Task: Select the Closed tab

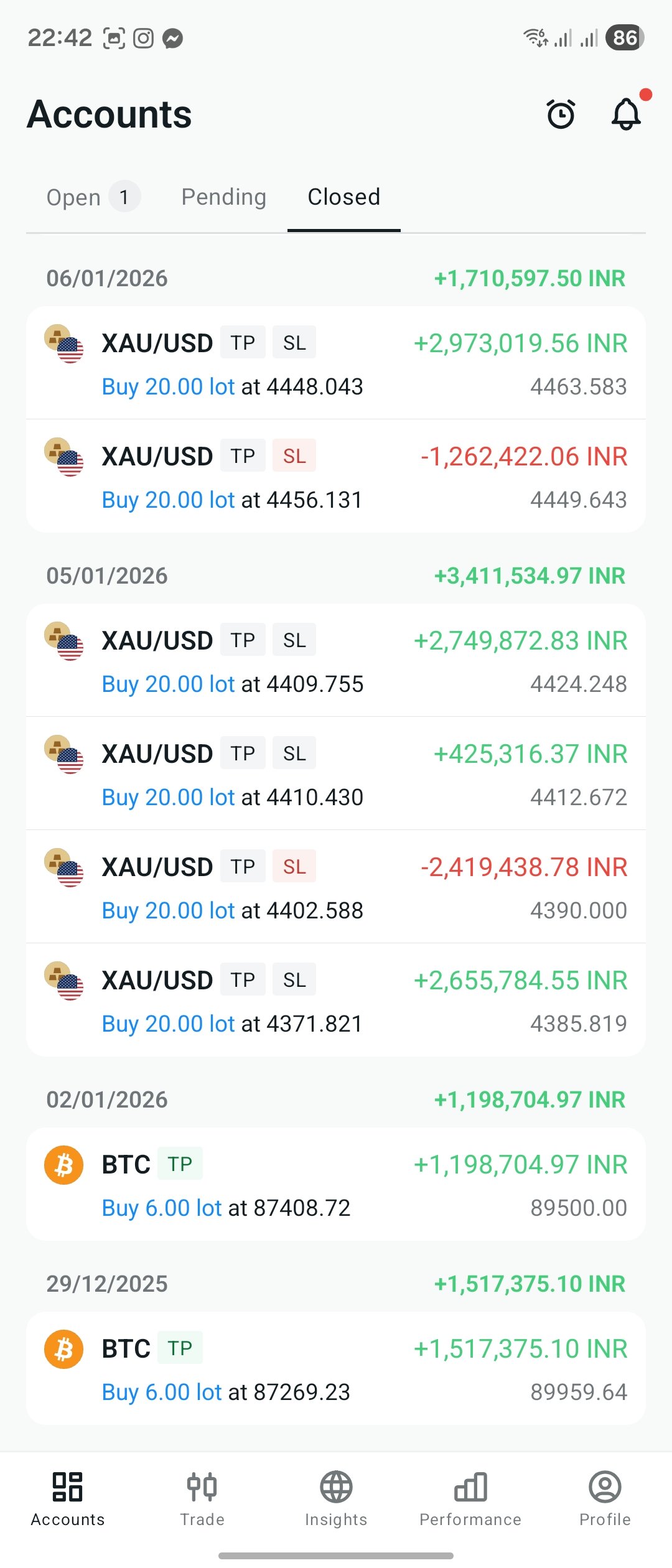Action: 343,197
